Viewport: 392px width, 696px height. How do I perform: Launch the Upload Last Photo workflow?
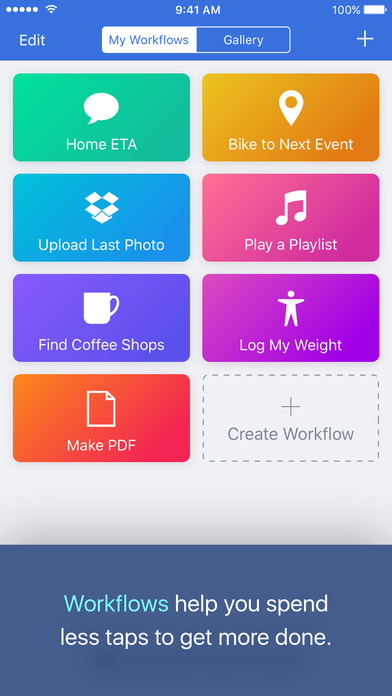click(x=101, y=218)
